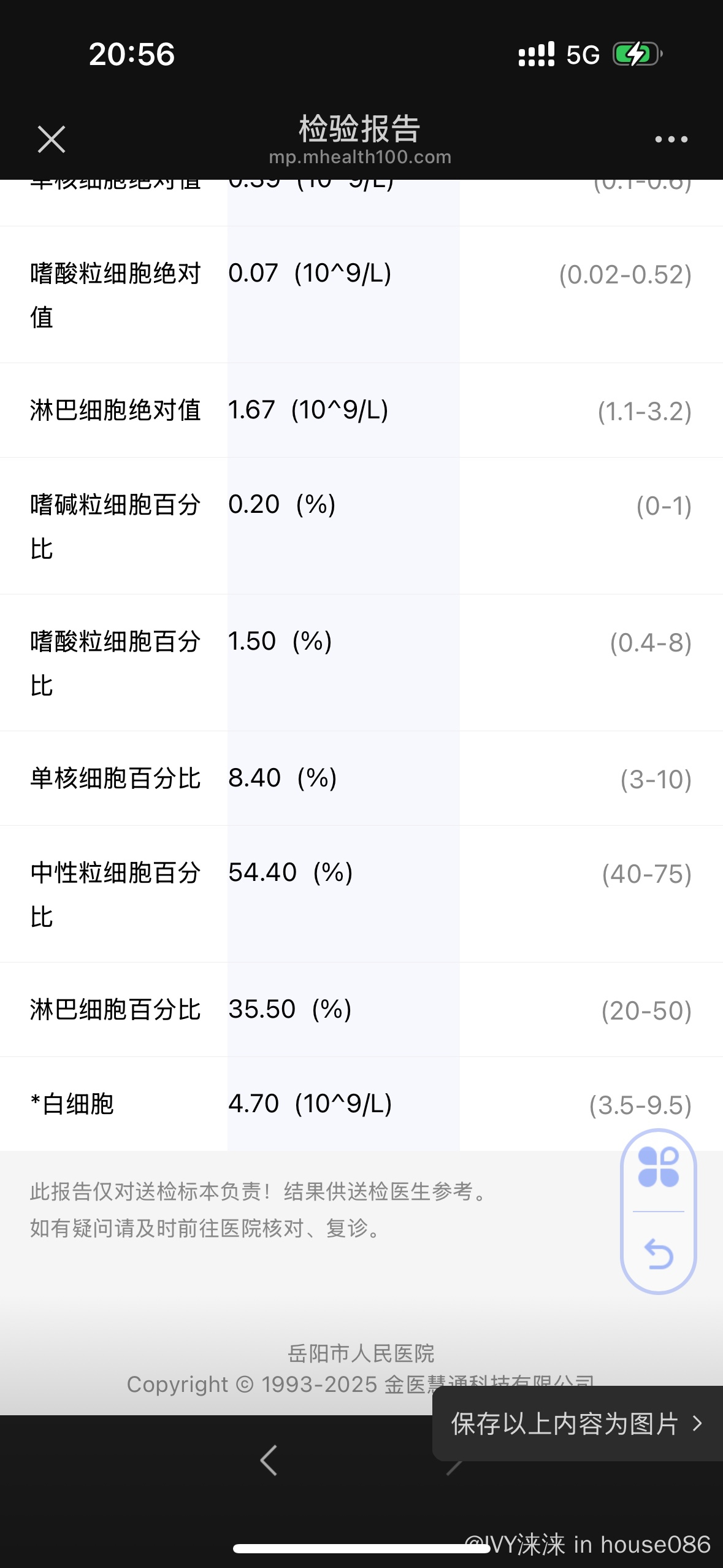This screenshot has width=723, height=1568.
Task: Close the 检验报告 page
Action: 52,139
